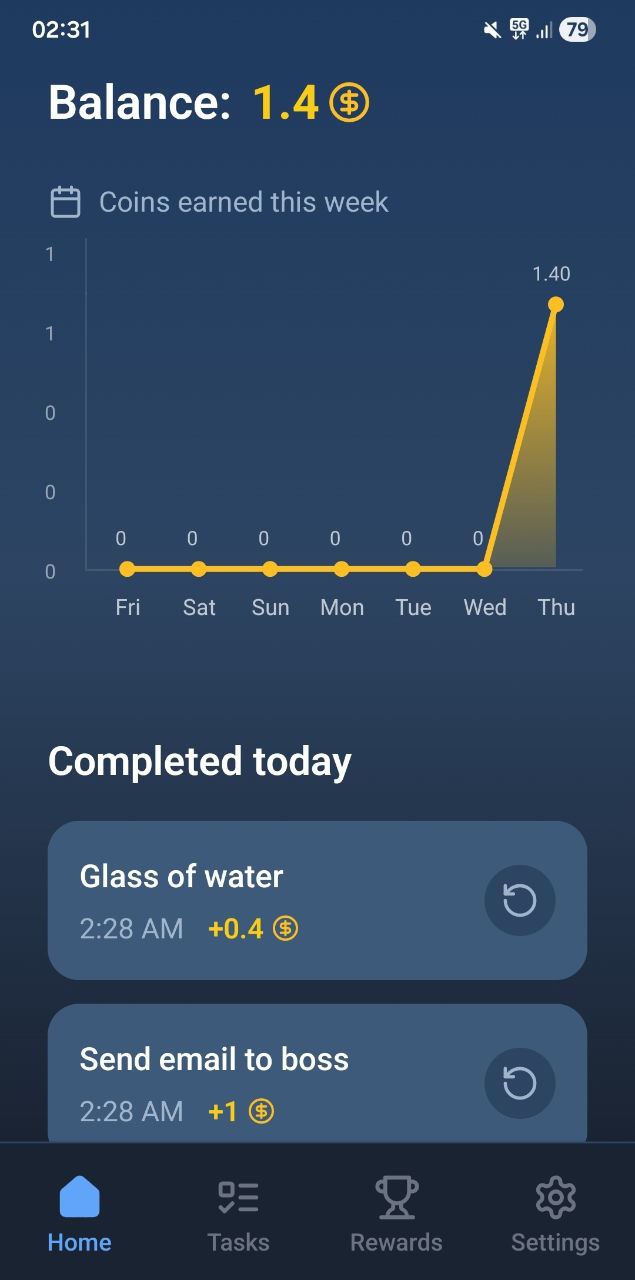
Task: Switch to the Tasks tab
Action: click(238, 1214)
